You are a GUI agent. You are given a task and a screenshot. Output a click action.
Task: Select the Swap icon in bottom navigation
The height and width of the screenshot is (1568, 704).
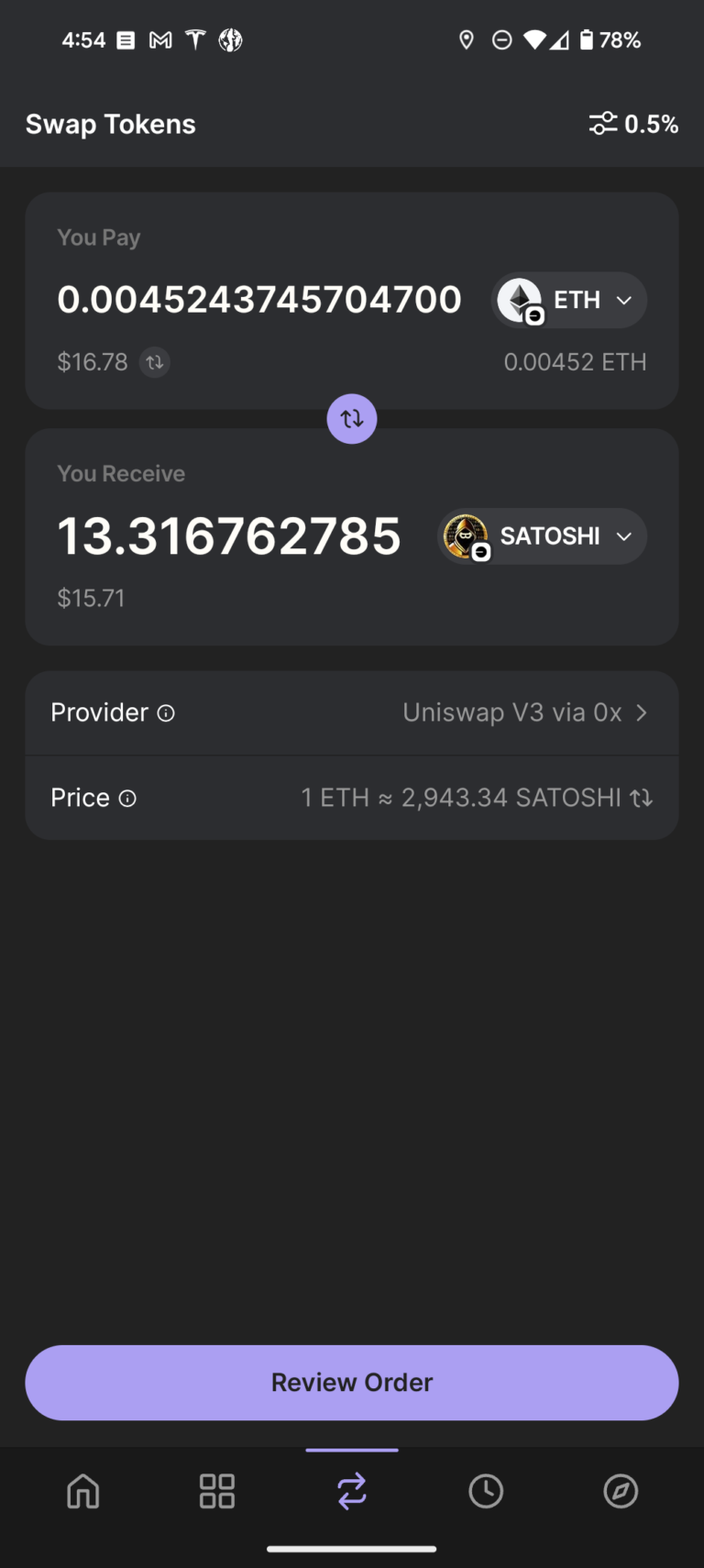pyautogui.click(x=351, y=1492)
